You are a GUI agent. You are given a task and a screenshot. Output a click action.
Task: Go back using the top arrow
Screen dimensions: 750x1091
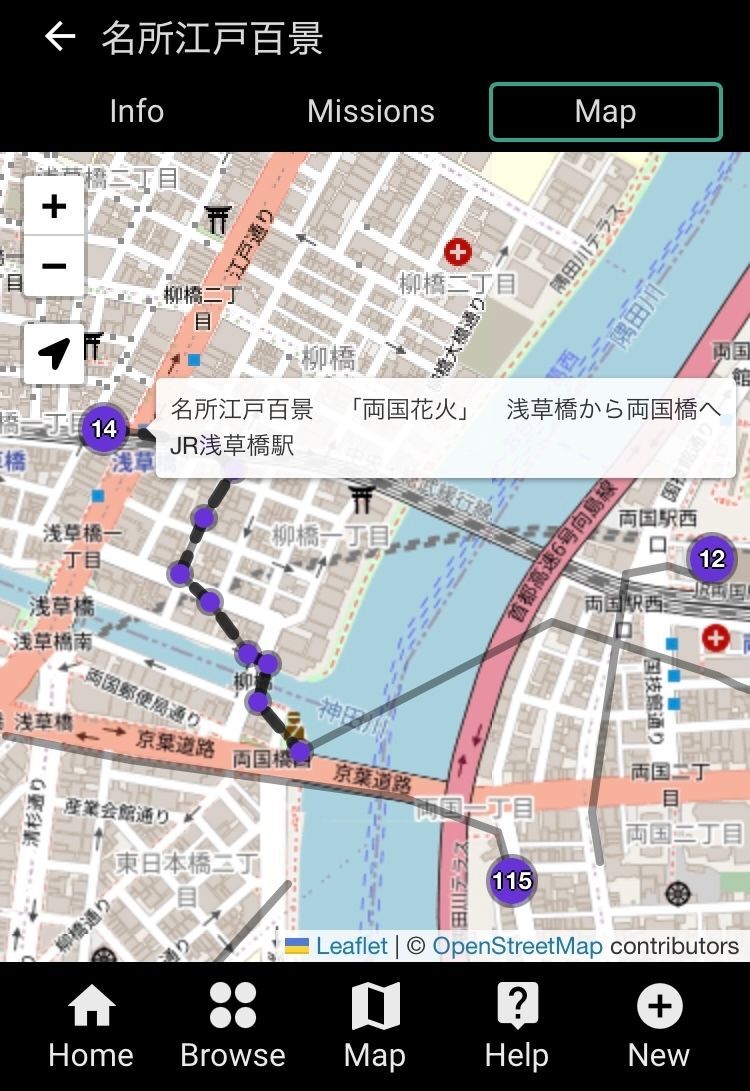click(x=60, y=38)
